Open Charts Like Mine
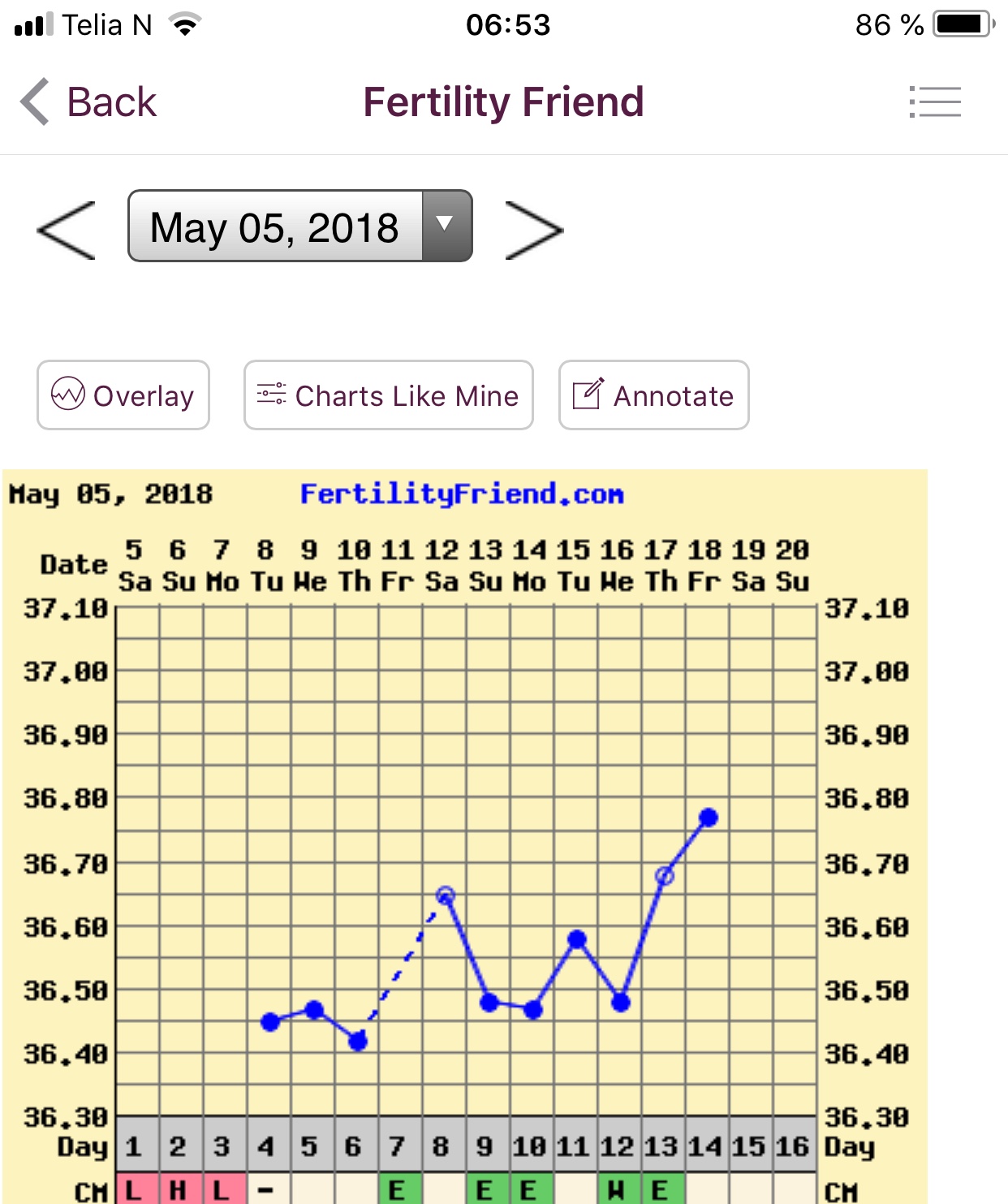This screenshot has height=1204, width=1008. [388, 395]
